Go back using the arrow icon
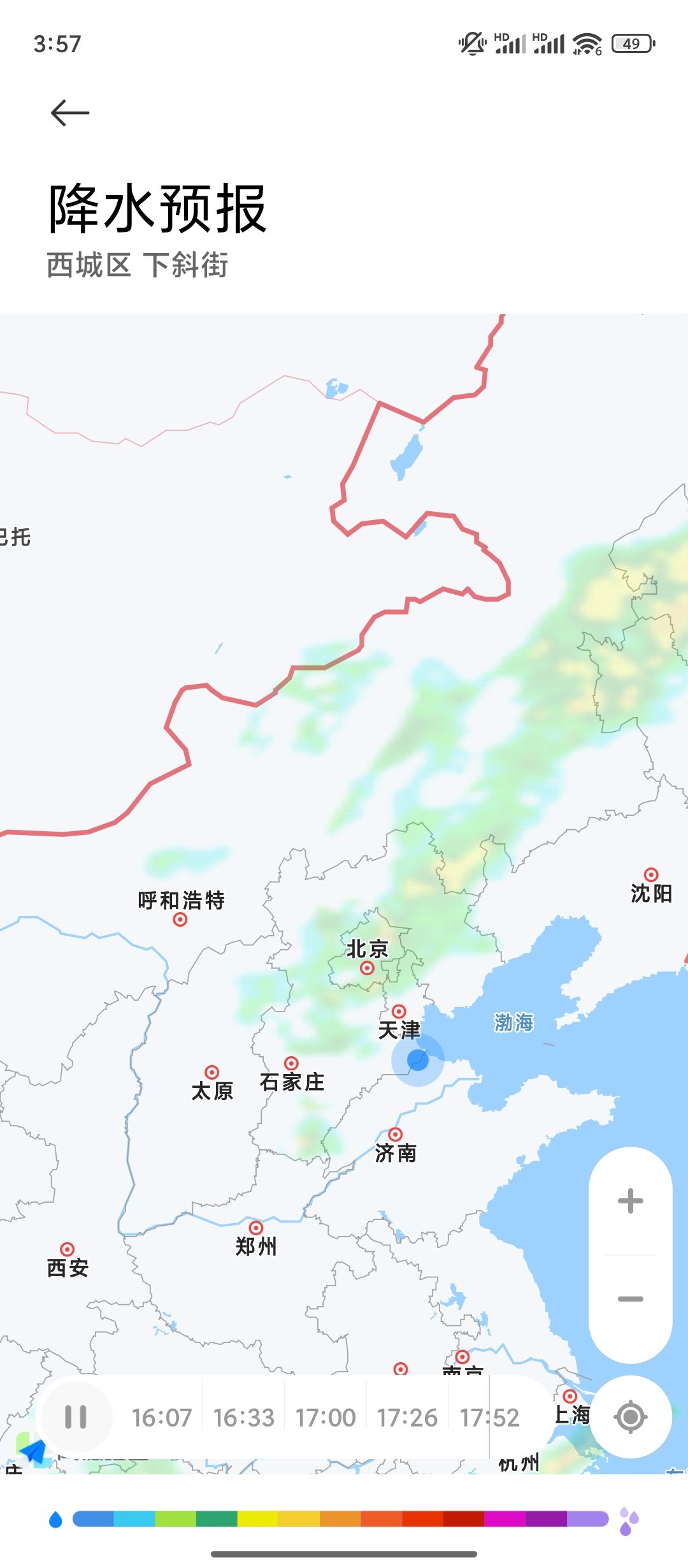The height and width of the screenshot is (1568, 688). point(69,113)
